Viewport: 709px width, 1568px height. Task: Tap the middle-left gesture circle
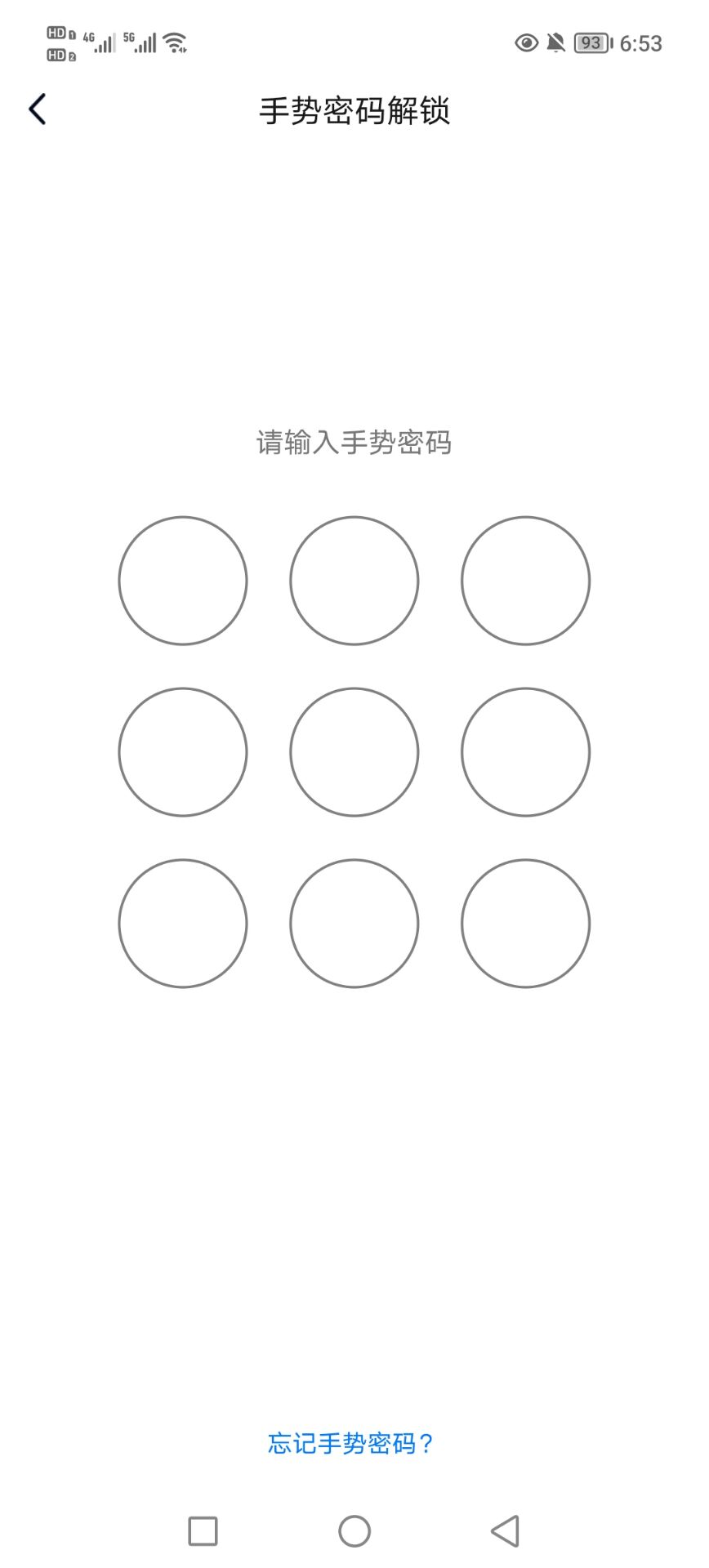coord(183,752)
